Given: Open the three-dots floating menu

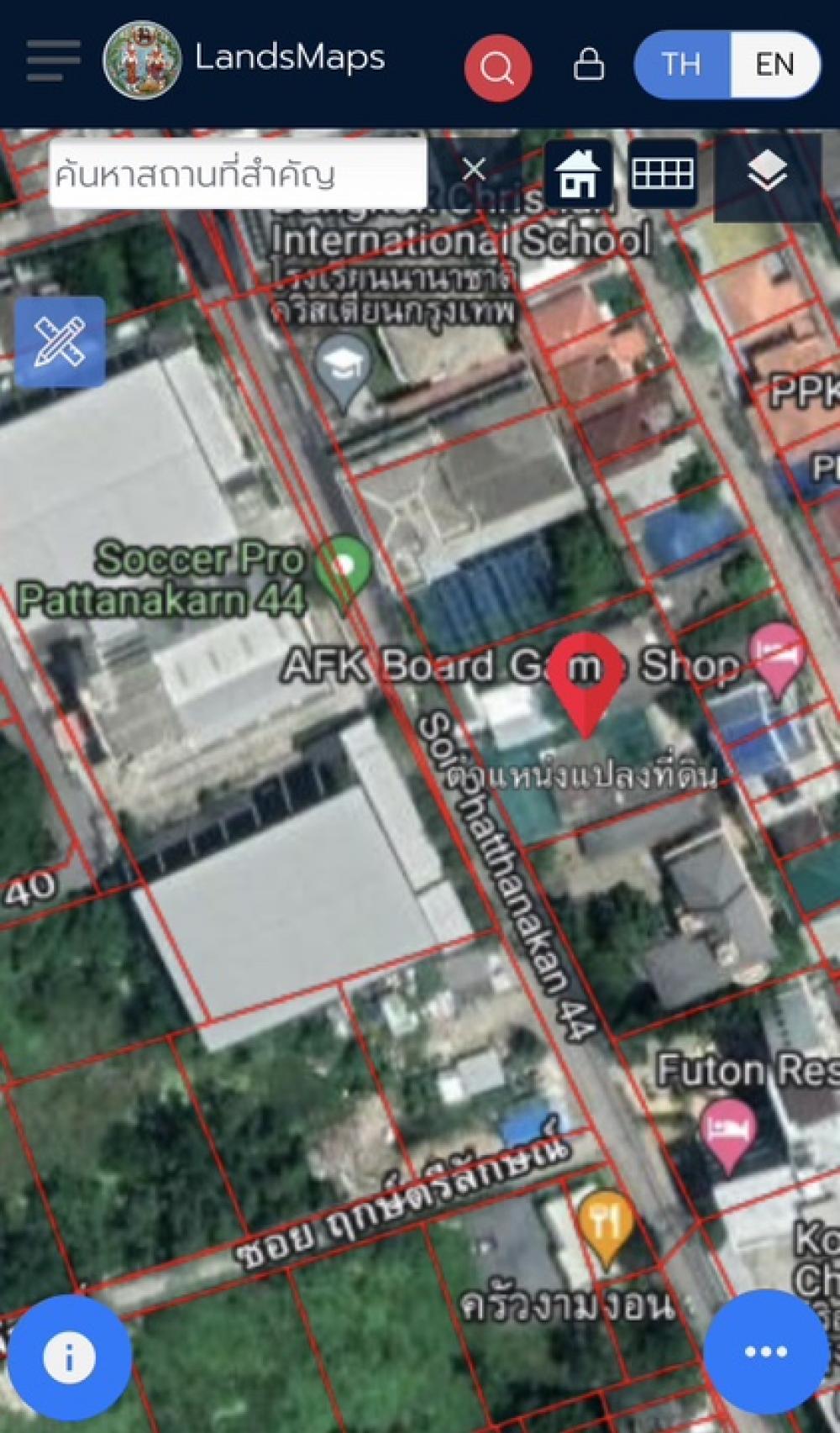Looking at the screenshot, I should point(765,1352).
